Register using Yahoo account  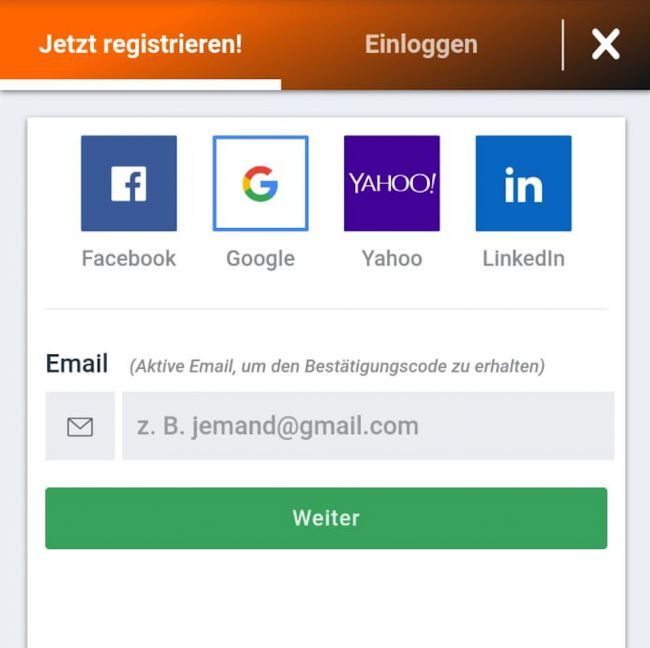[391, 184]
